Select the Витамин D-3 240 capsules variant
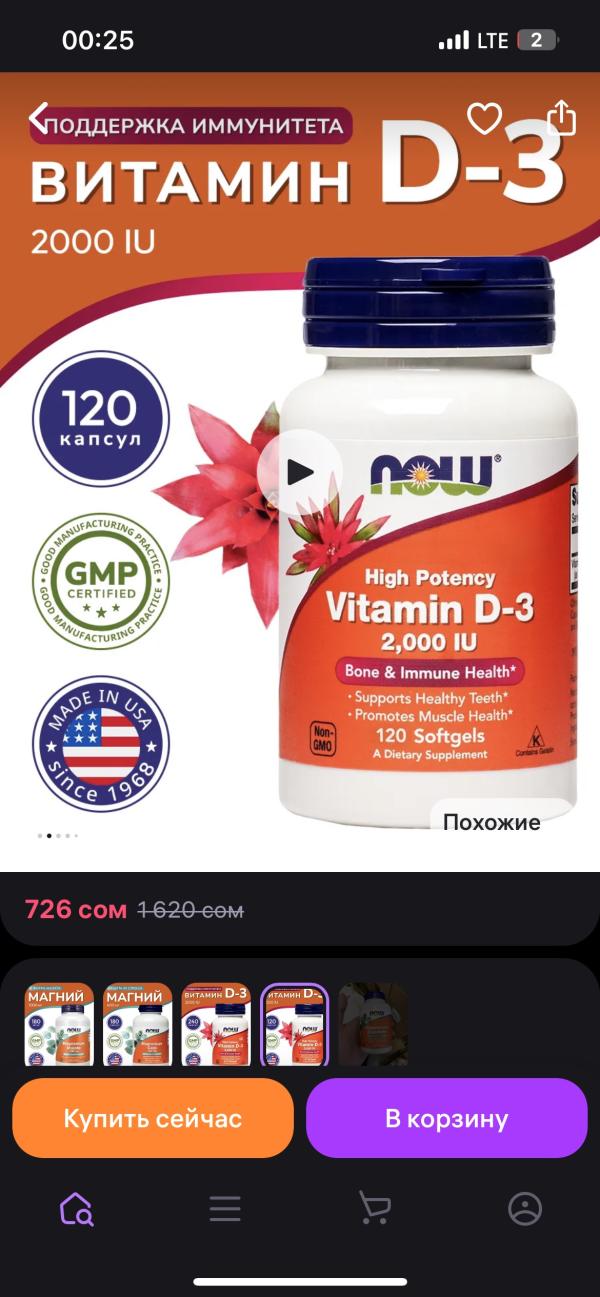The width and height of the screenshot is (600, 1297). [215, 1025]
